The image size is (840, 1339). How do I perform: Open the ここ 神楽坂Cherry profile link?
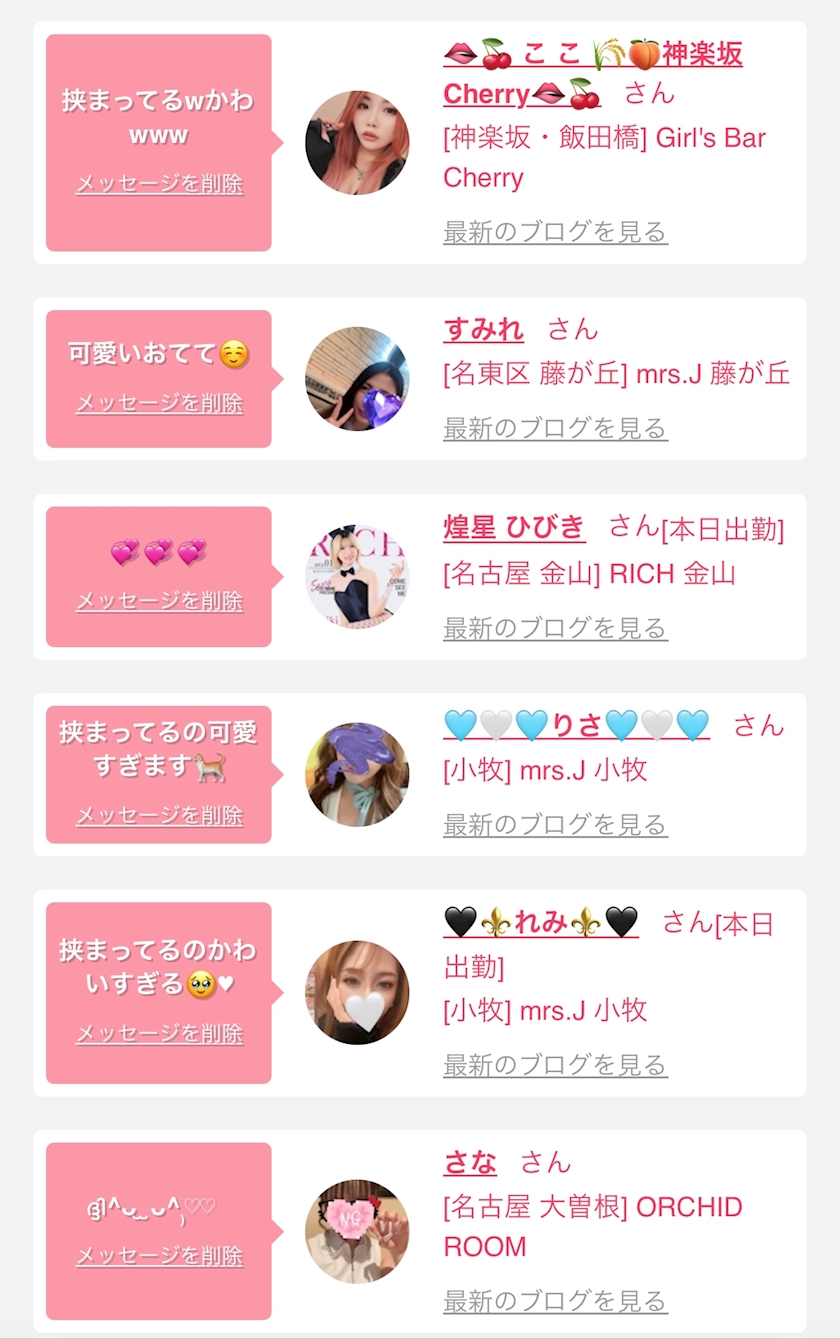point(592,55)
